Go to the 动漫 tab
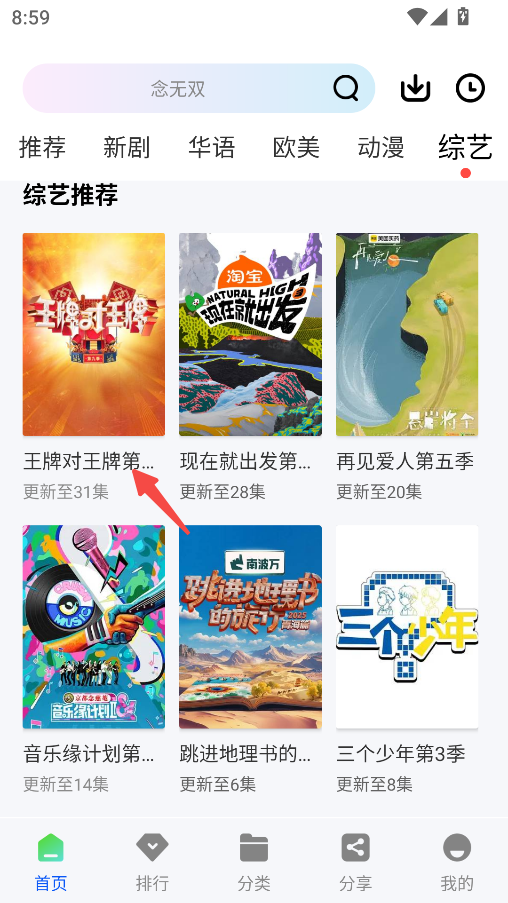The image size is (508, 903). pyautogui.click(x=381, y=147)
